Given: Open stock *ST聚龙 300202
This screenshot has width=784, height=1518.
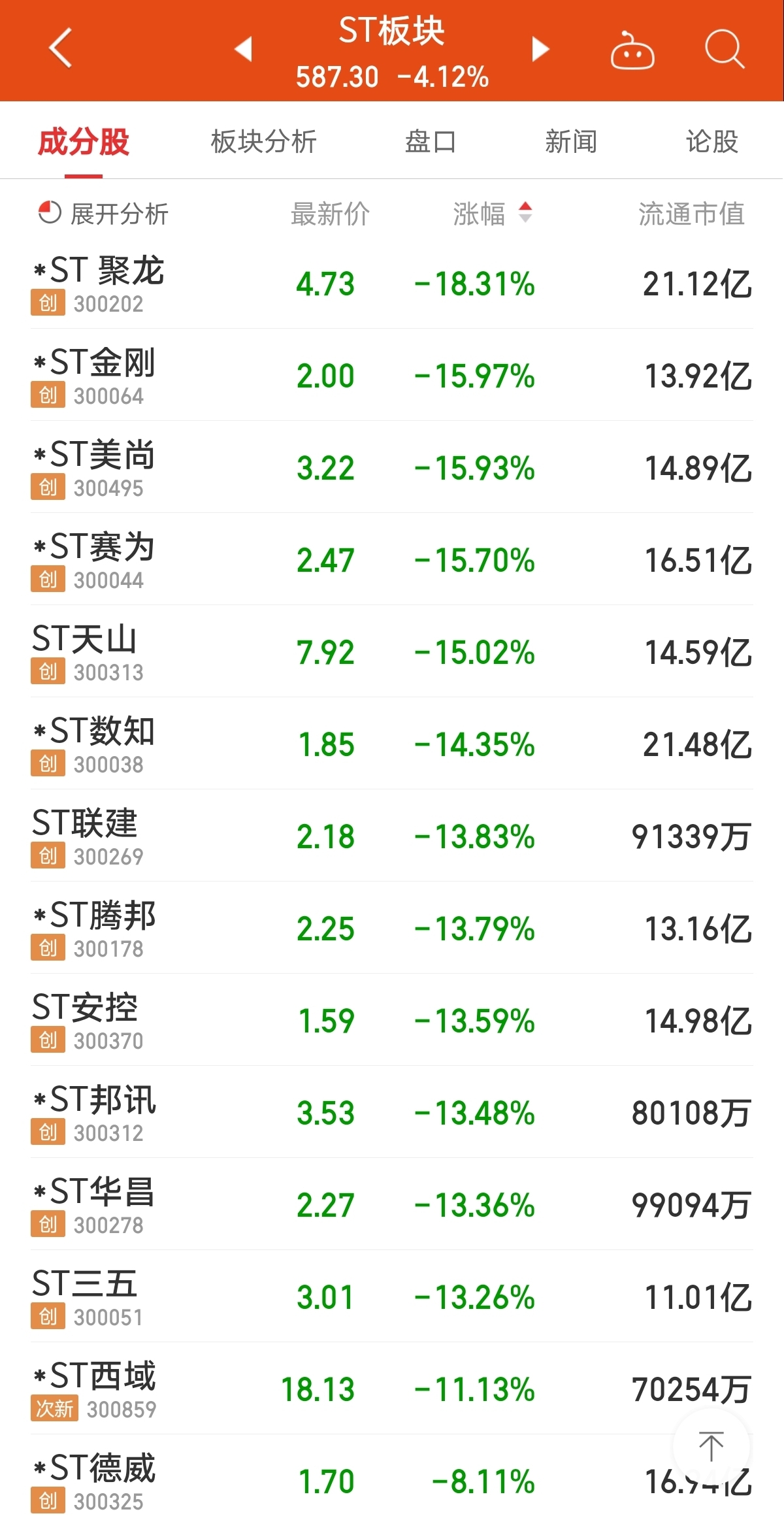Looking at the screenshot, I should (x=392, y=283).
